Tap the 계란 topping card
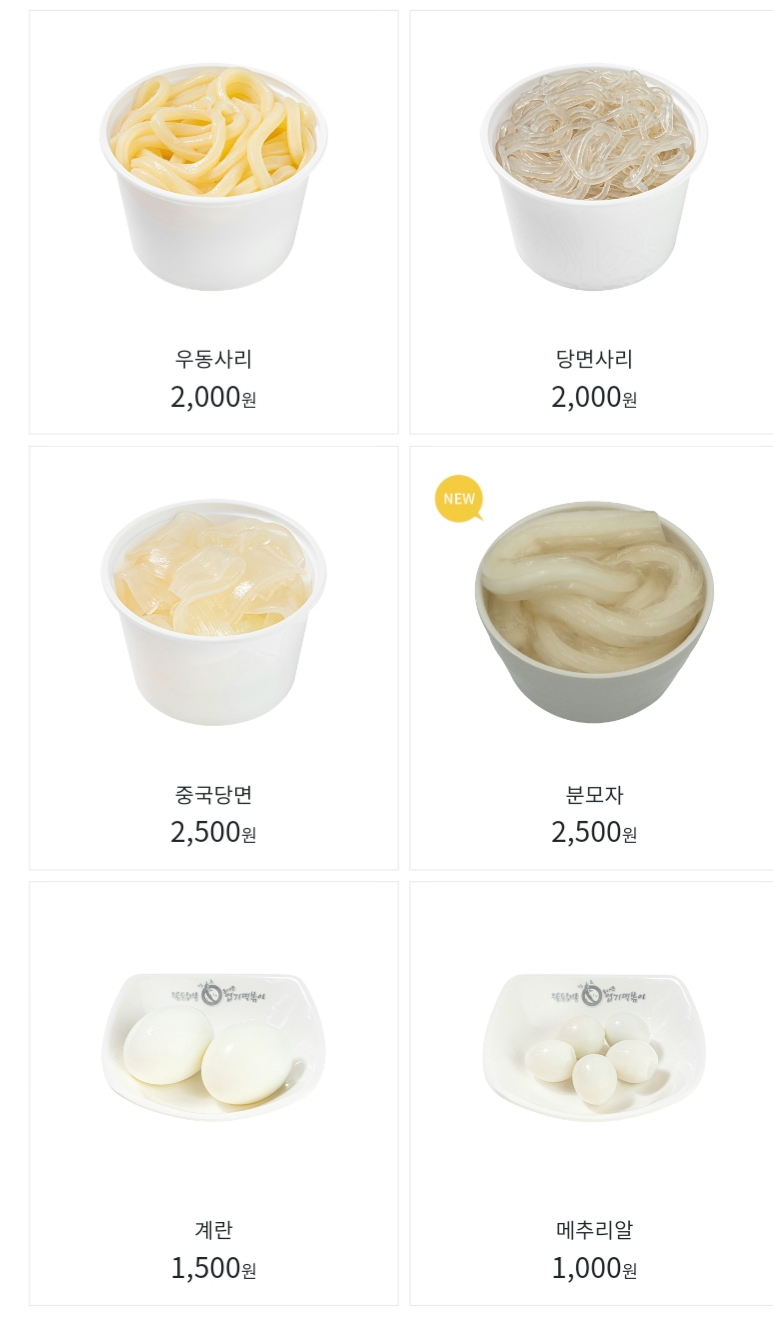 pos(214,1093)
